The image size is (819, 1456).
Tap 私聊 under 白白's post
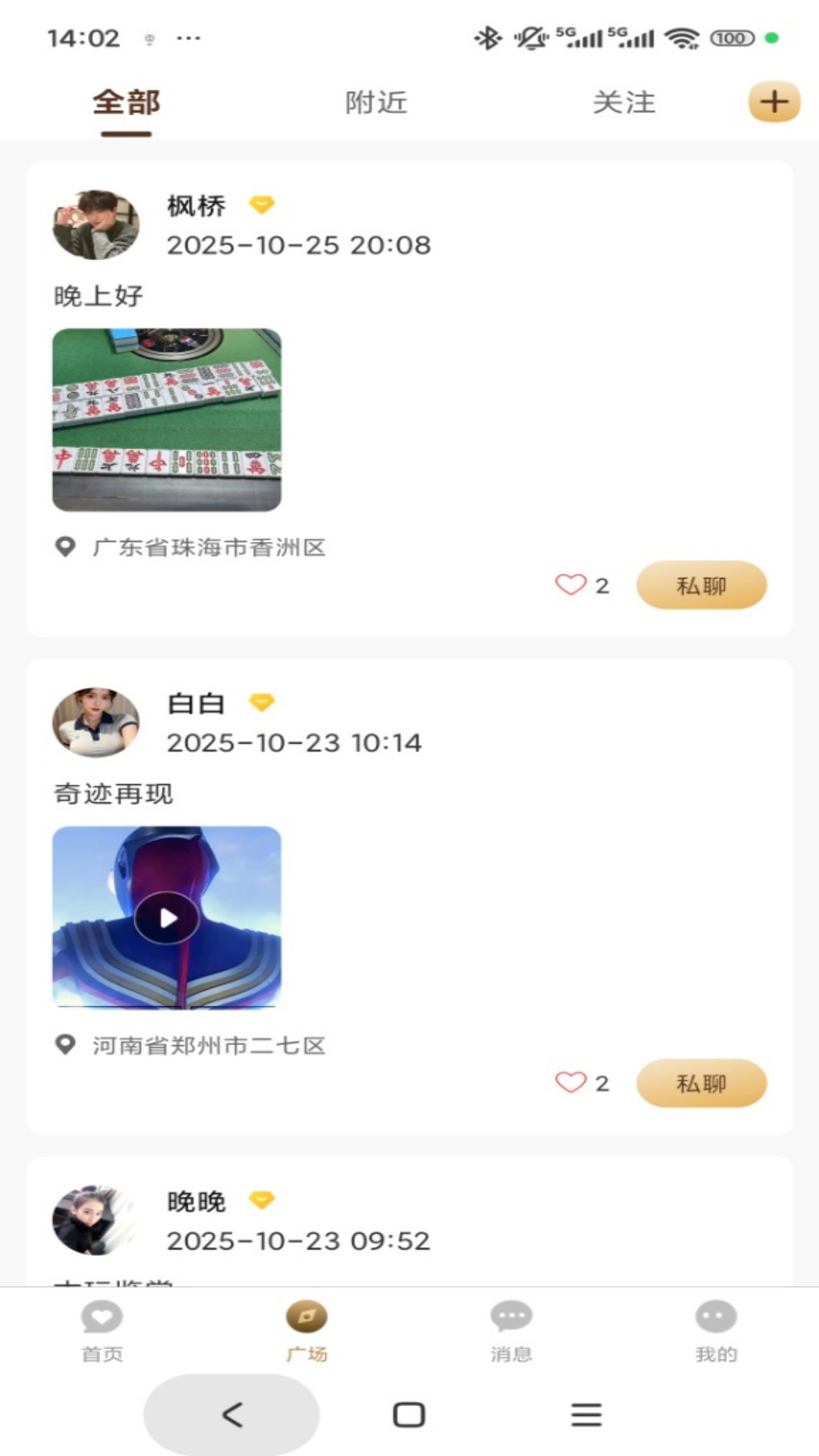pyautogui.click(x=701, y=1084)
